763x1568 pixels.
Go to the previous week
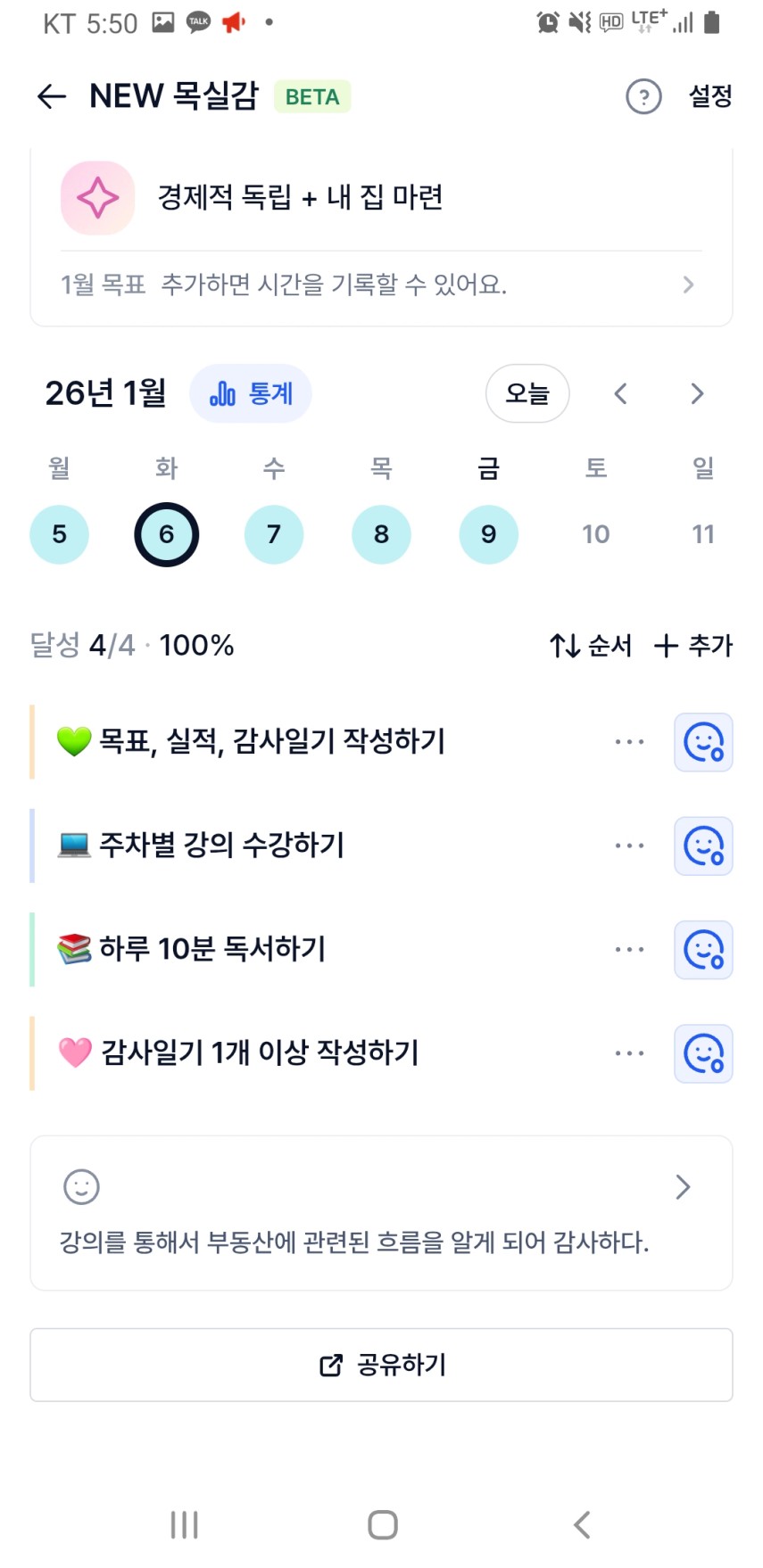pos(621,393)
